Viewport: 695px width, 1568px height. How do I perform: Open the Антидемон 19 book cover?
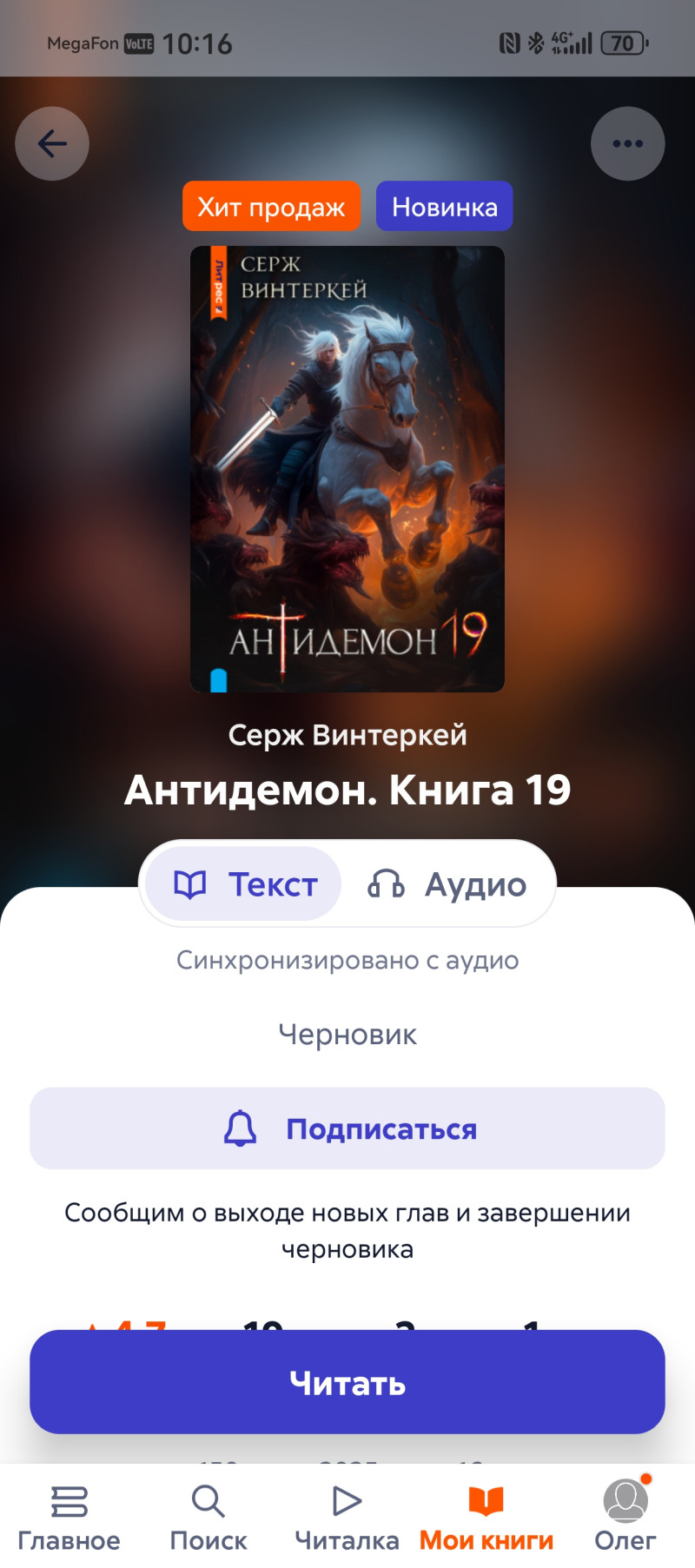pos(347,469)
